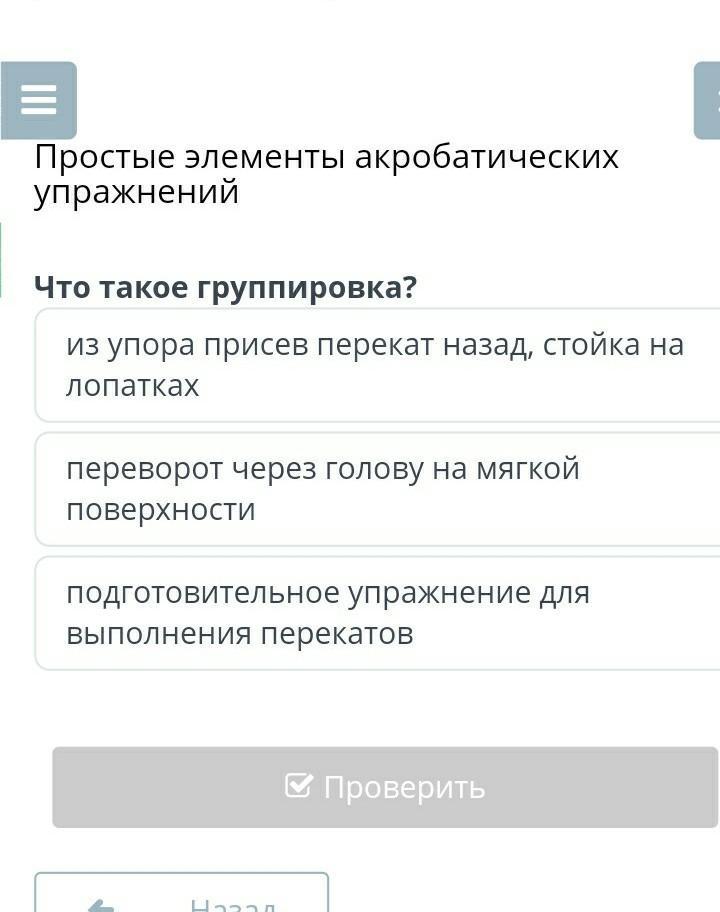Tap the partially visible top-right button
This screenshot has height=912, width=720.
tap(708, 100)
